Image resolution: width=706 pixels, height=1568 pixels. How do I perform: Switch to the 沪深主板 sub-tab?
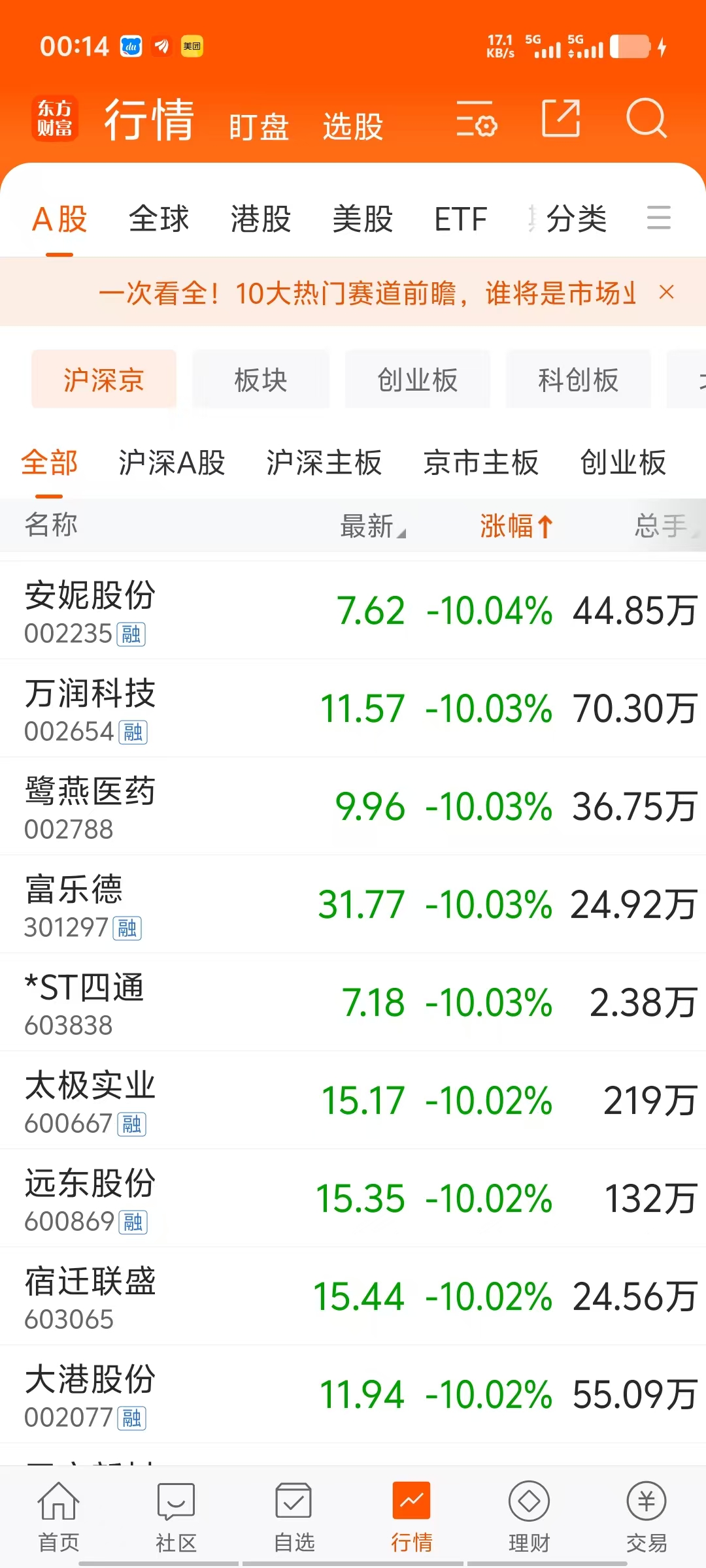pyautogui.click(x=324, y=463)
